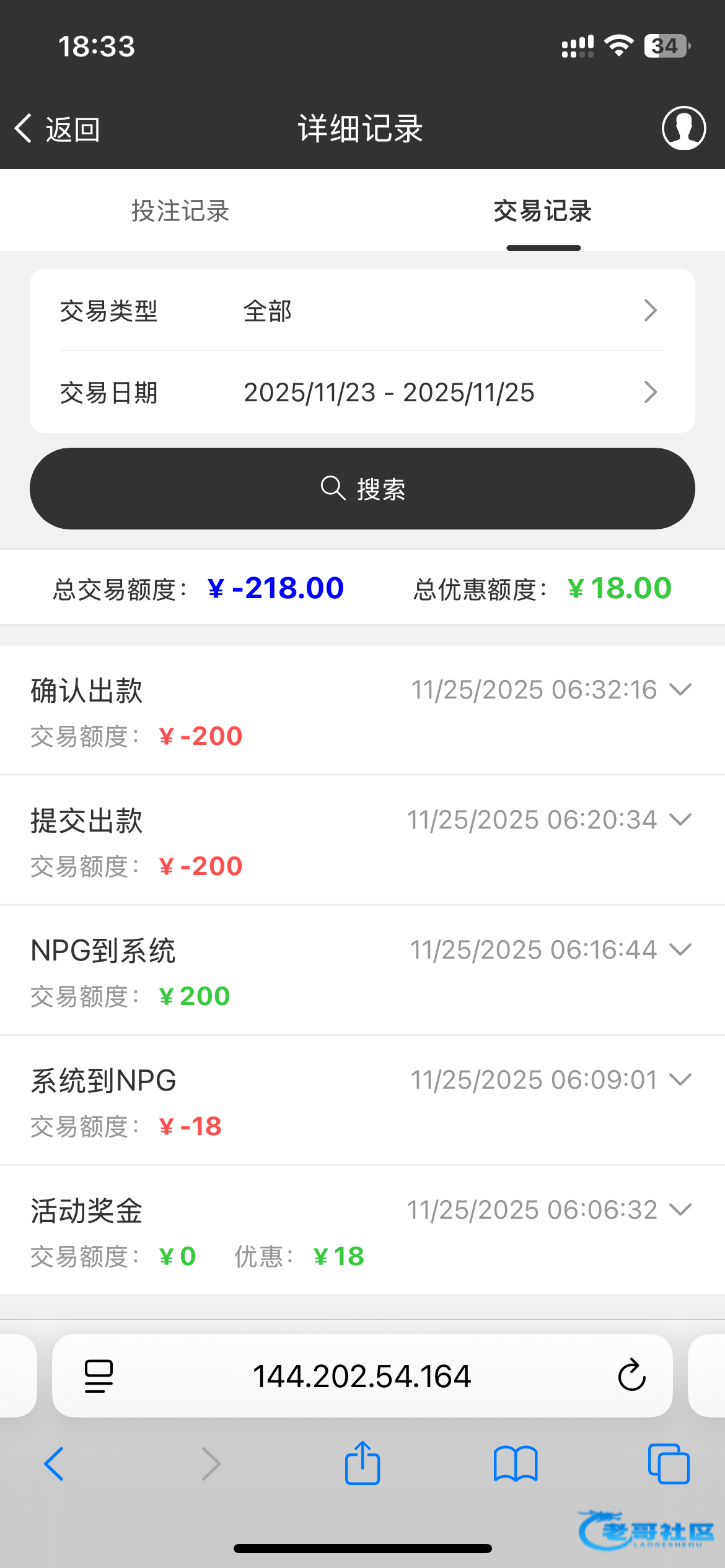Image resolution: width=725 pixels, height=1568 pixels.
Task: Expand the 确认出款 transaction
Action: (x=680, y=690)
